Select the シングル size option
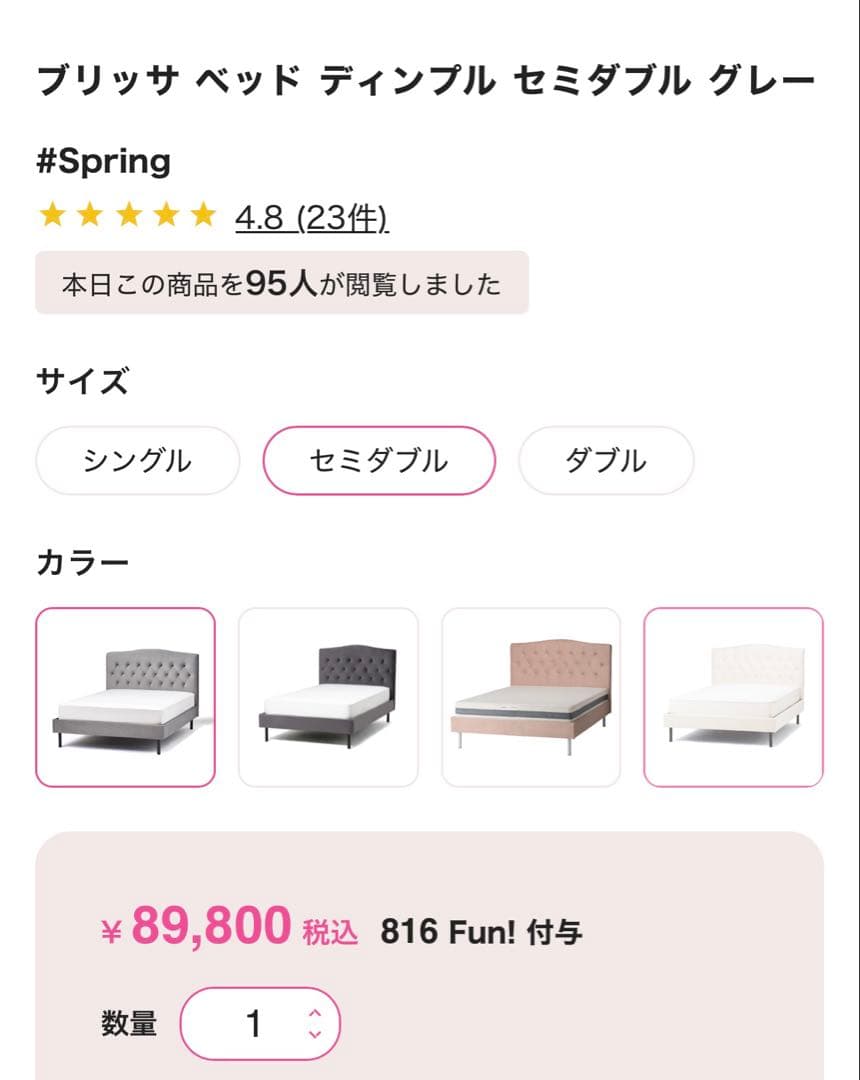The image size is (860, 1080). coord(138,461)
